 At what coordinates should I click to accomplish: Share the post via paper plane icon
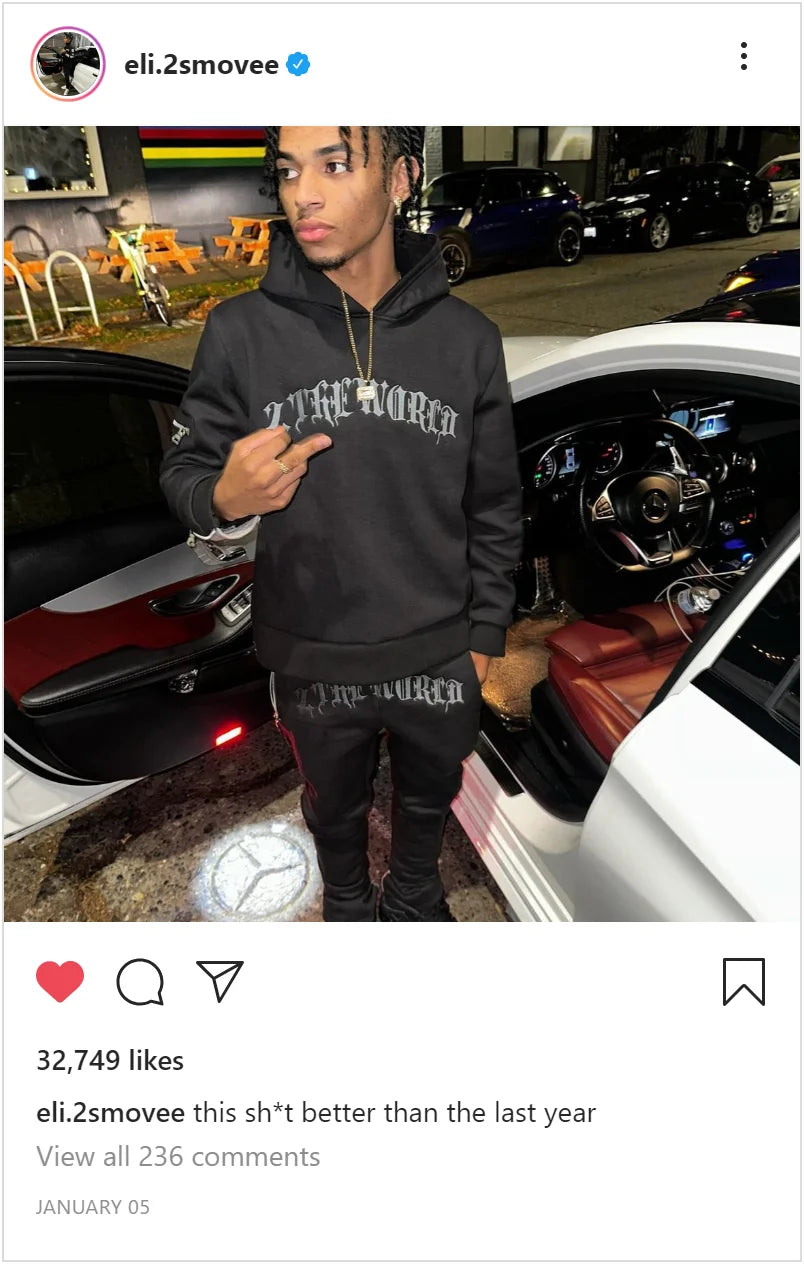[220, 981]
